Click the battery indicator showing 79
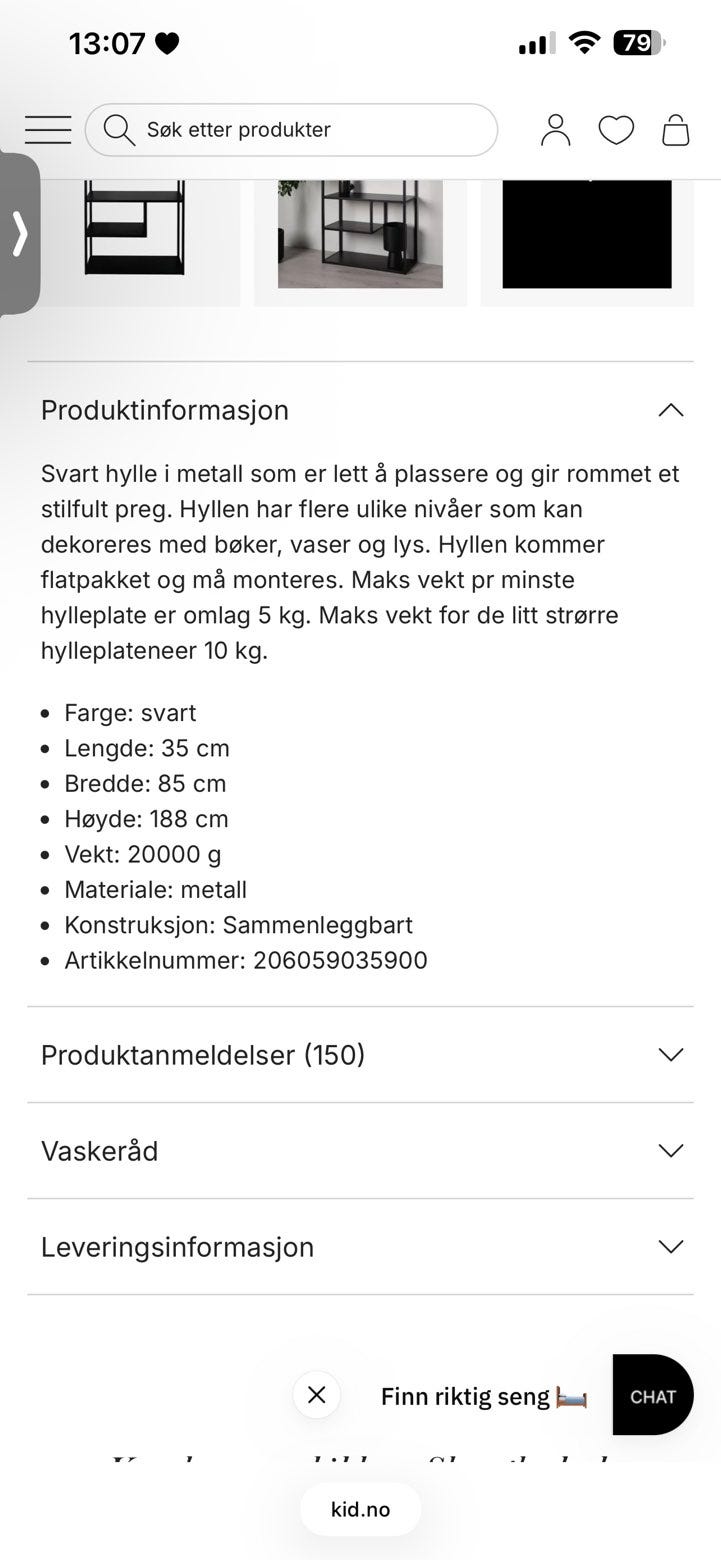Screen dimensions: 721x1560 [x=637, y=43]
